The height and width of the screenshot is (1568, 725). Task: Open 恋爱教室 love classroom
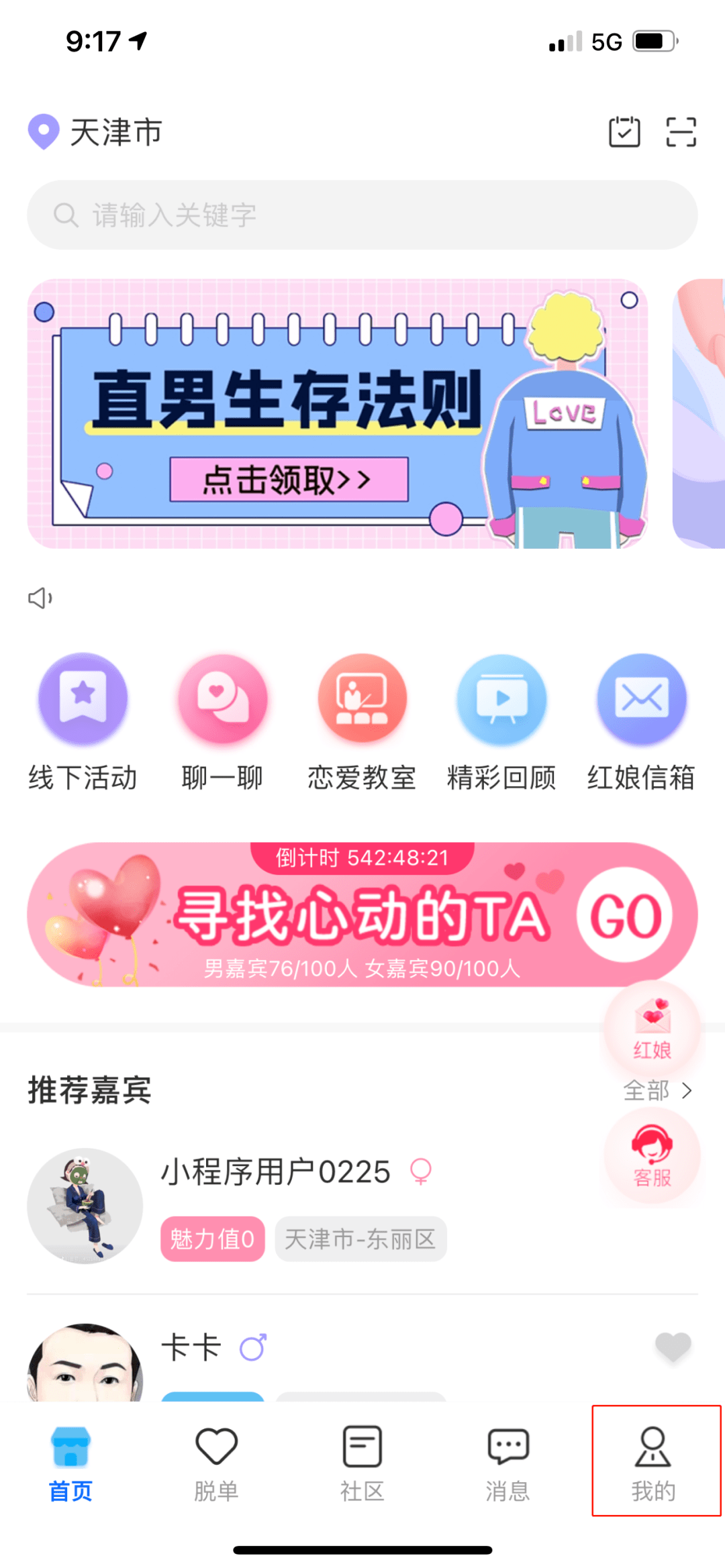pos(362,722)
